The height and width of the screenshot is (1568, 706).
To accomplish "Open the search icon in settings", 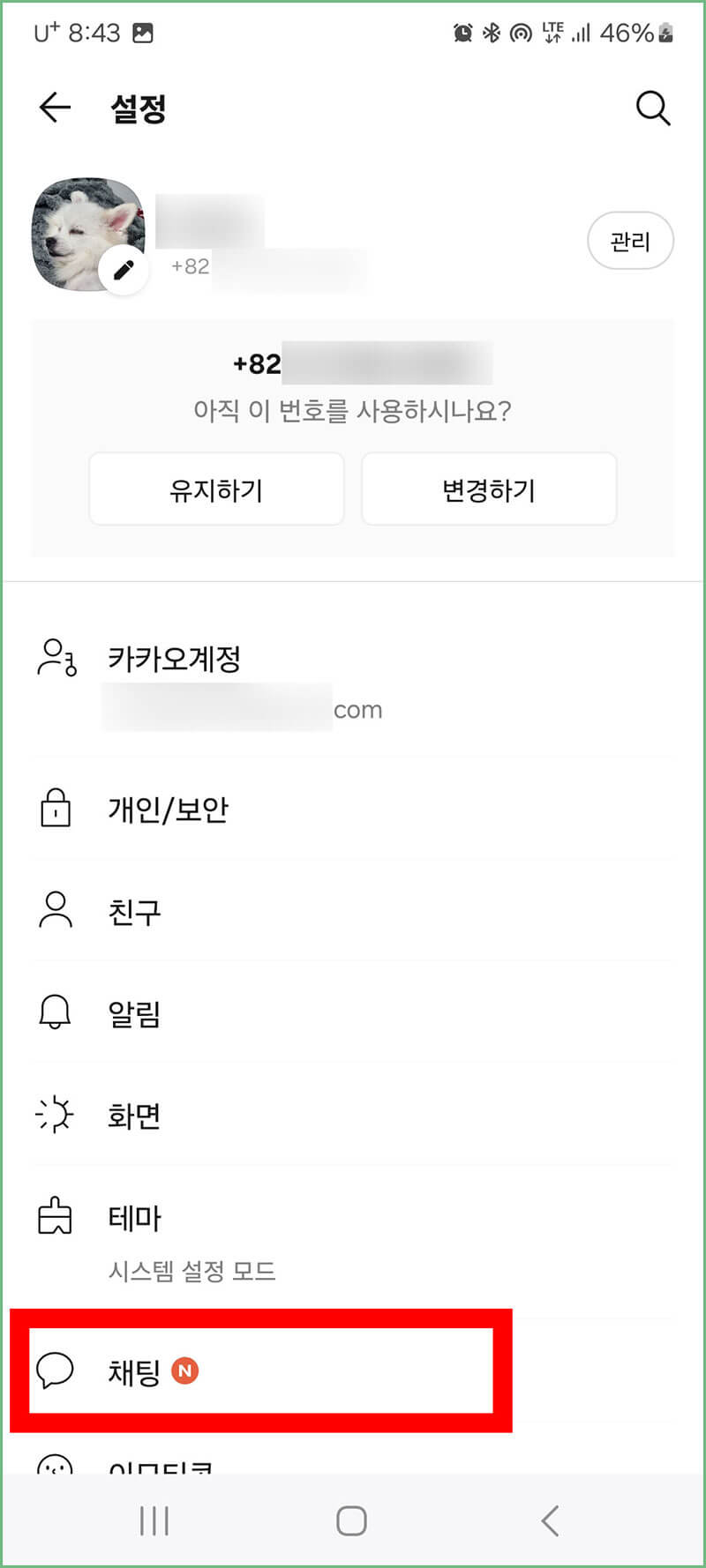I will click(x=653, y=108).
